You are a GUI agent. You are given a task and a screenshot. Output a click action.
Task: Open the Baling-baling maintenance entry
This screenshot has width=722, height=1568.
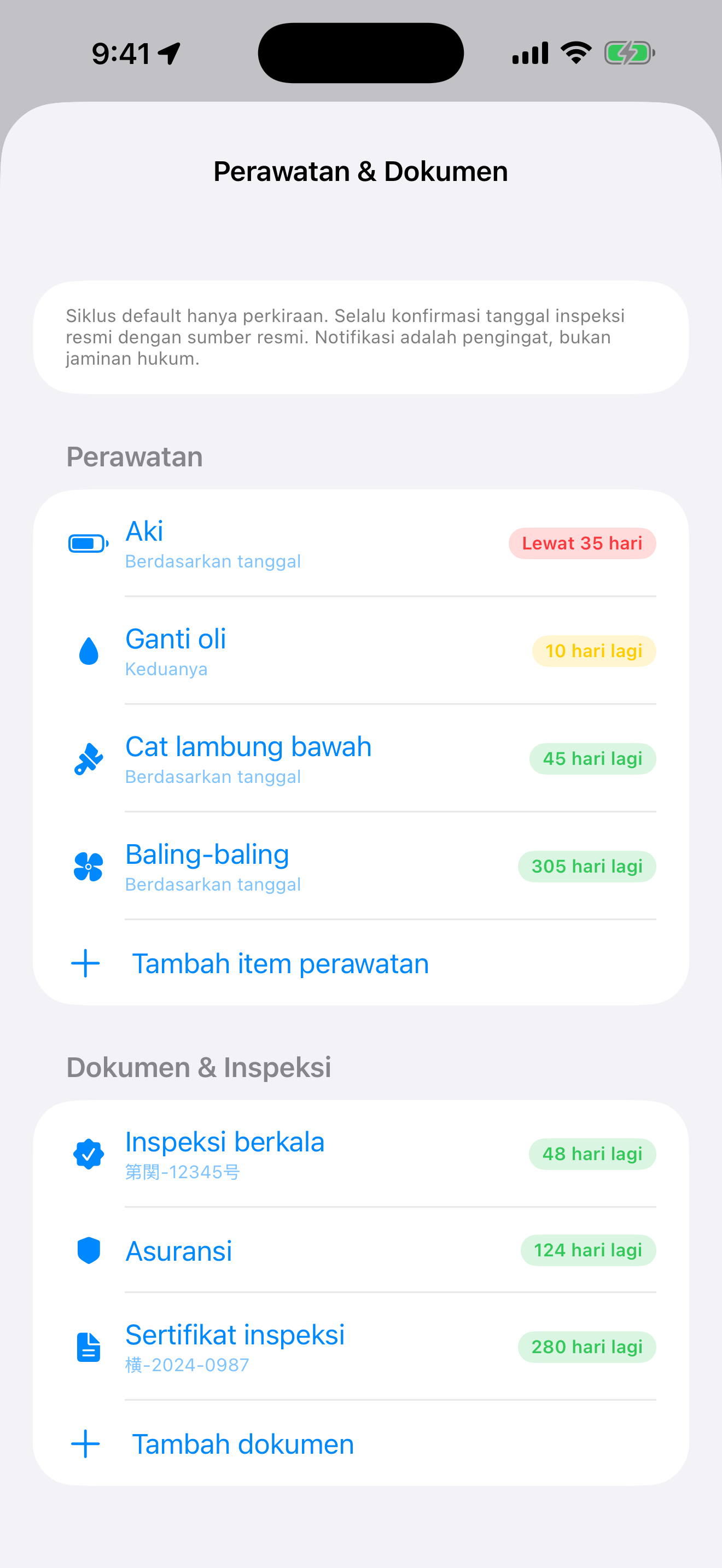pyautogui.click(x=361, y=866)
